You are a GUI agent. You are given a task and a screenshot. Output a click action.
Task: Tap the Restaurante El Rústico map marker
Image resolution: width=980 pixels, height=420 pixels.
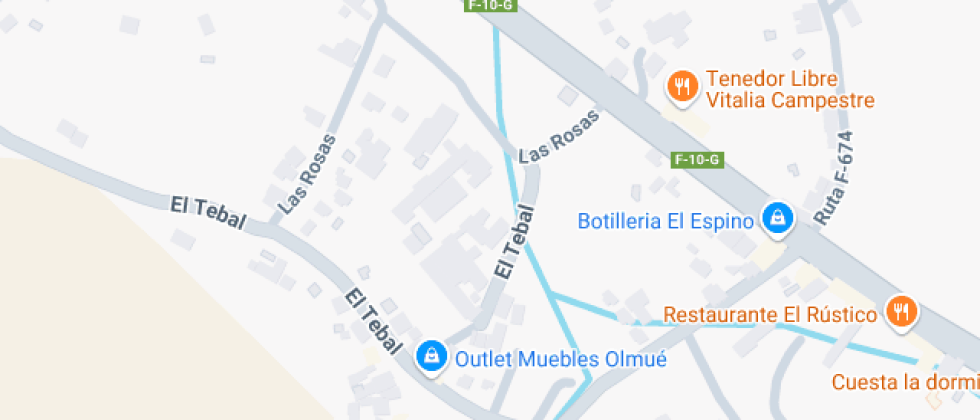point(901,311)
